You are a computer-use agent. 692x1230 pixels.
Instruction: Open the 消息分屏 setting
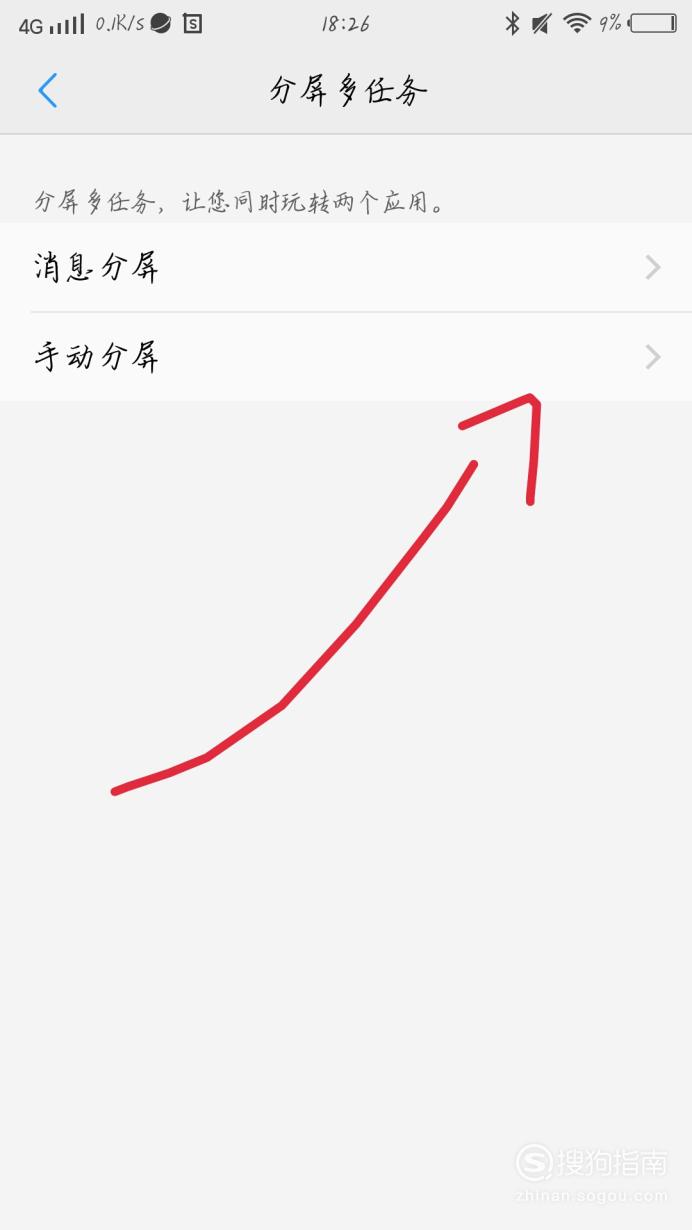(x=346, y=267)
